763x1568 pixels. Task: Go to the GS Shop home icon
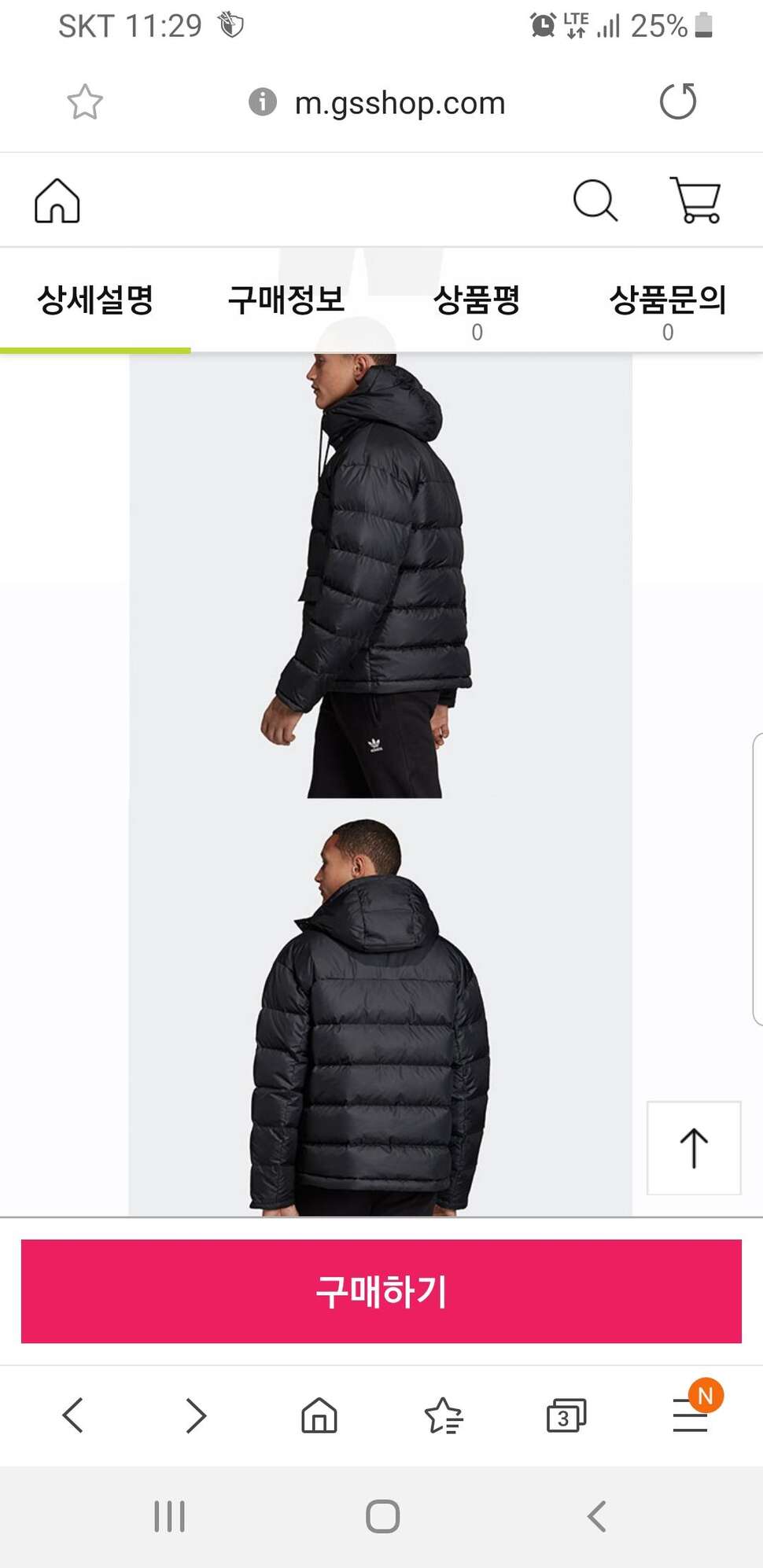(57, 201)
